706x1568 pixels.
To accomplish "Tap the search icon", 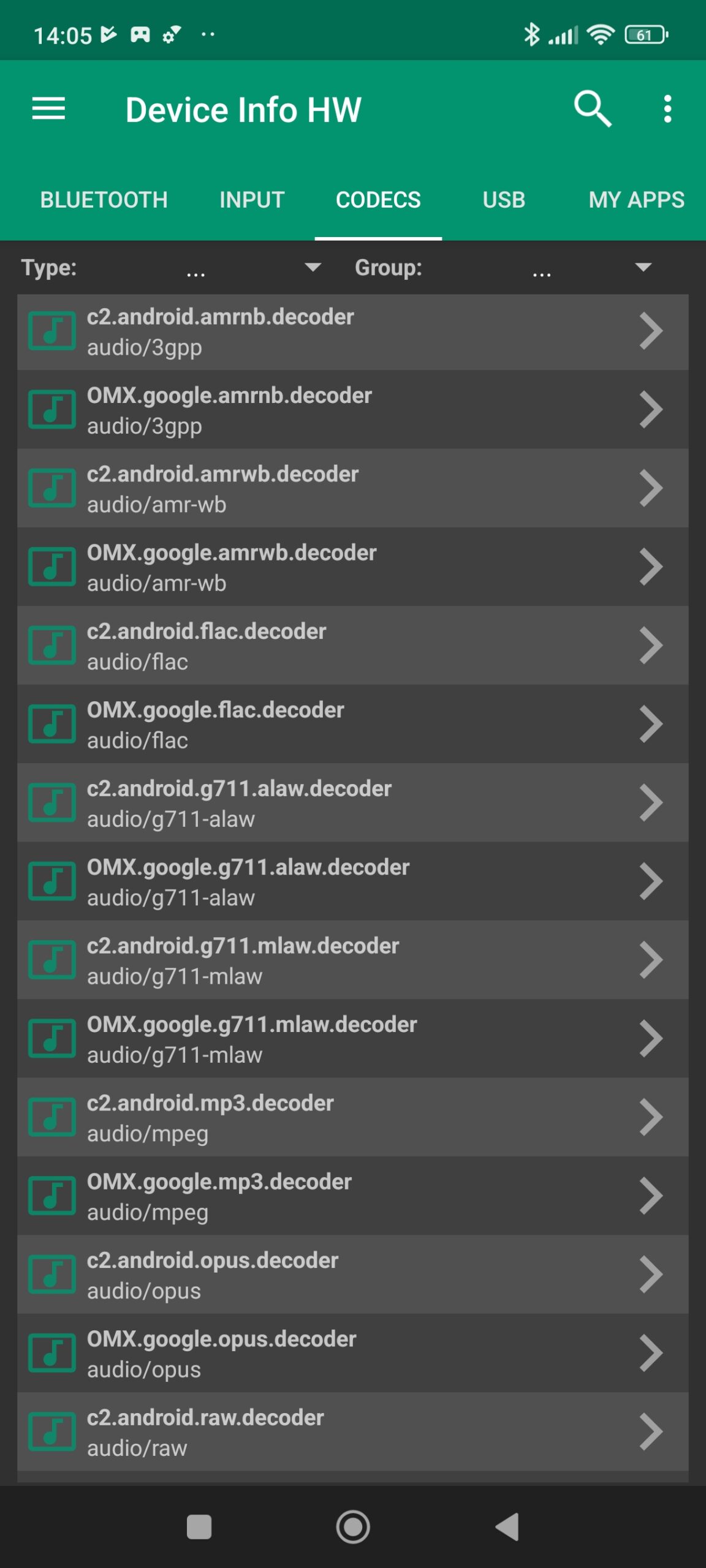I will (x=592, y=109).
